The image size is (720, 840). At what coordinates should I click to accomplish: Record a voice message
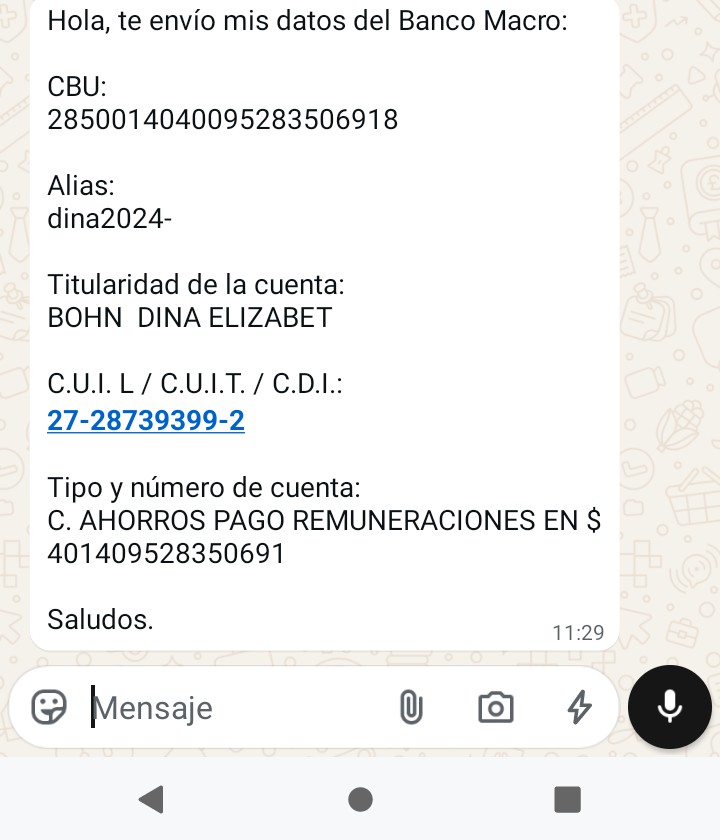tap(670, 707)
